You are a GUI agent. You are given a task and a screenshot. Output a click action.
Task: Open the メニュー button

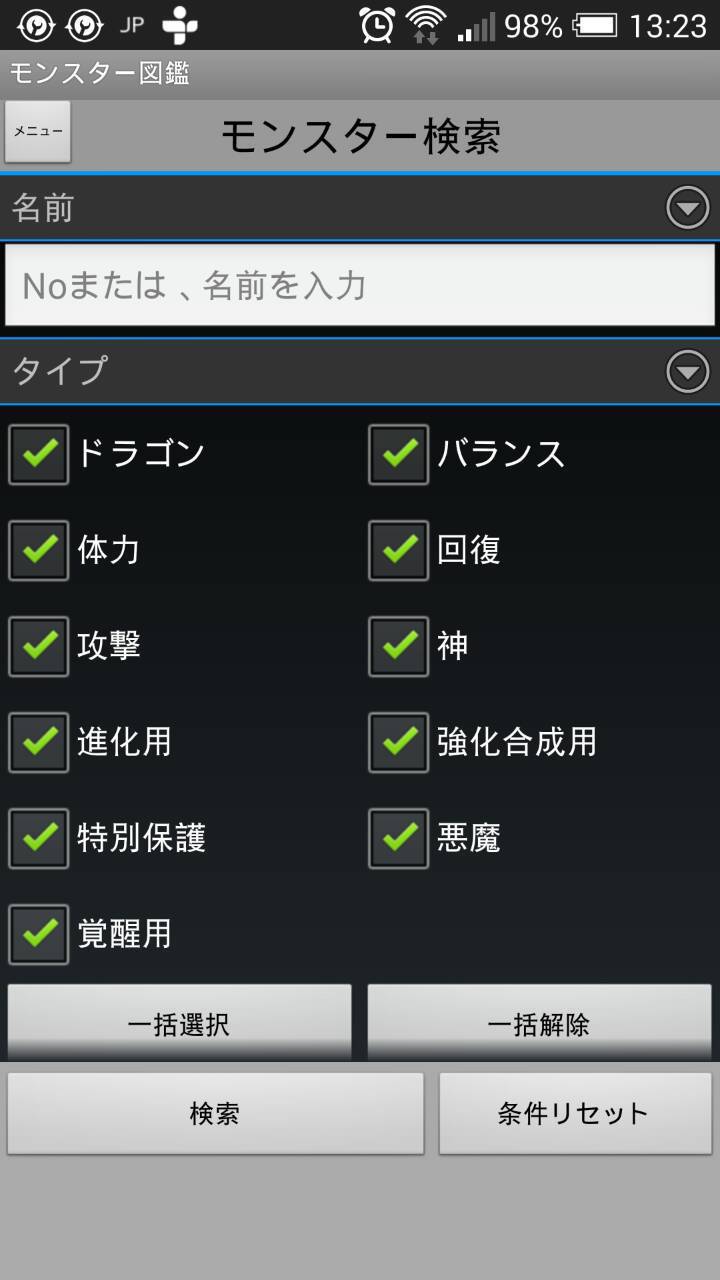[x=38, y=131]
